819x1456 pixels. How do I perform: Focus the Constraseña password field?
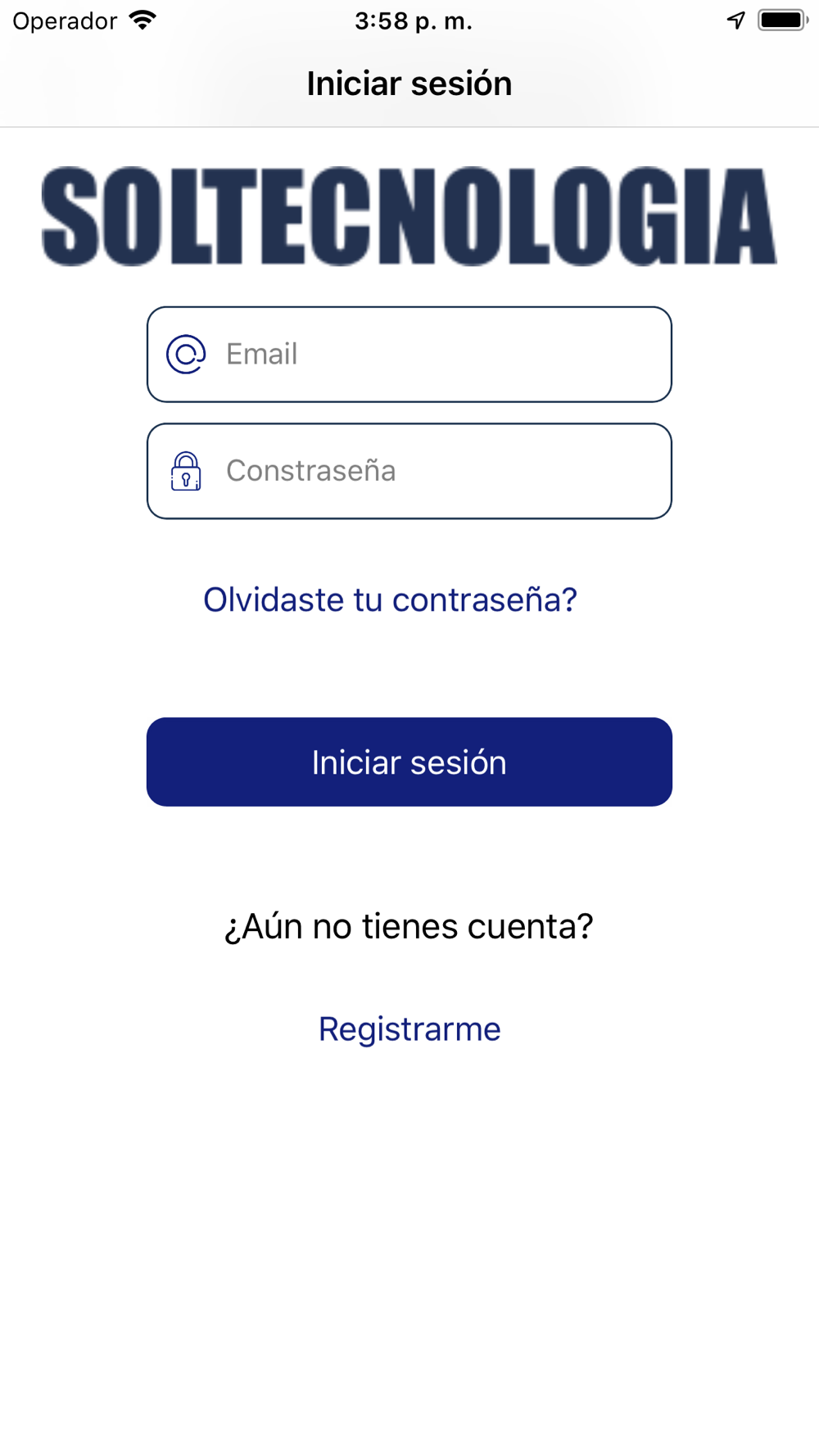409,471
